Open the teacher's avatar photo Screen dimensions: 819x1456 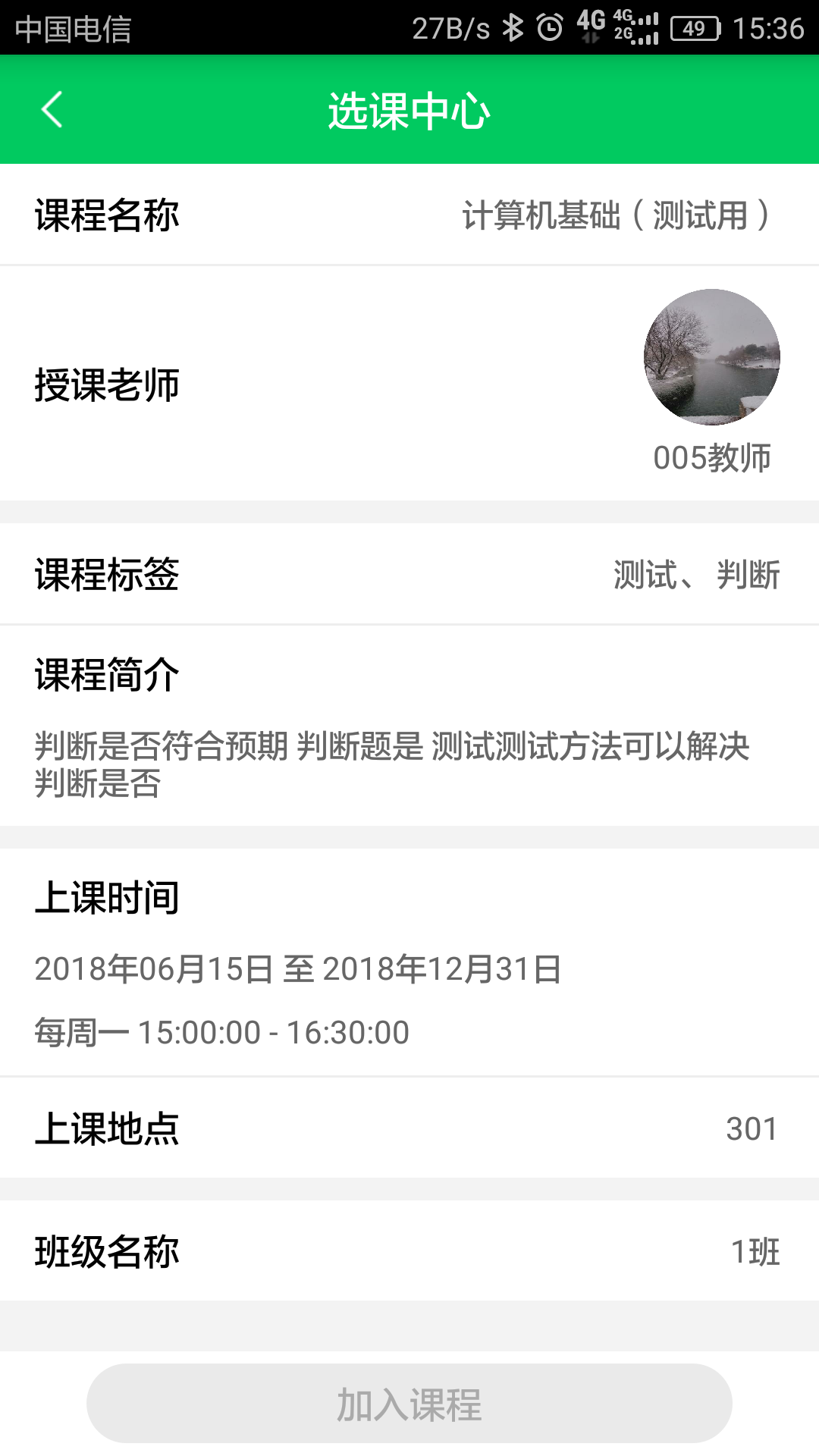click(711, 355)
